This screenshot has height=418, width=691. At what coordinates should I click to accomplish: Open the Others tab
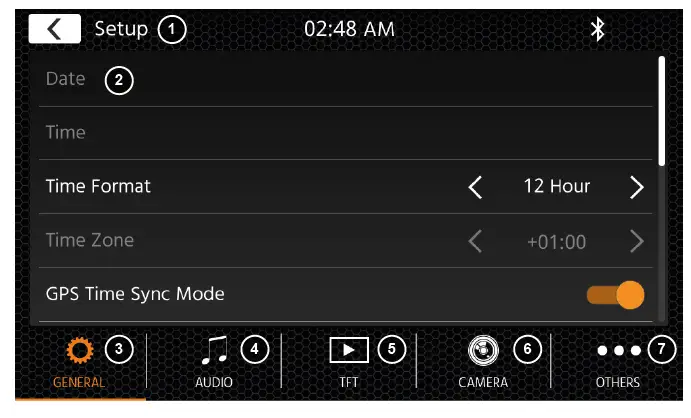point(617,362)
